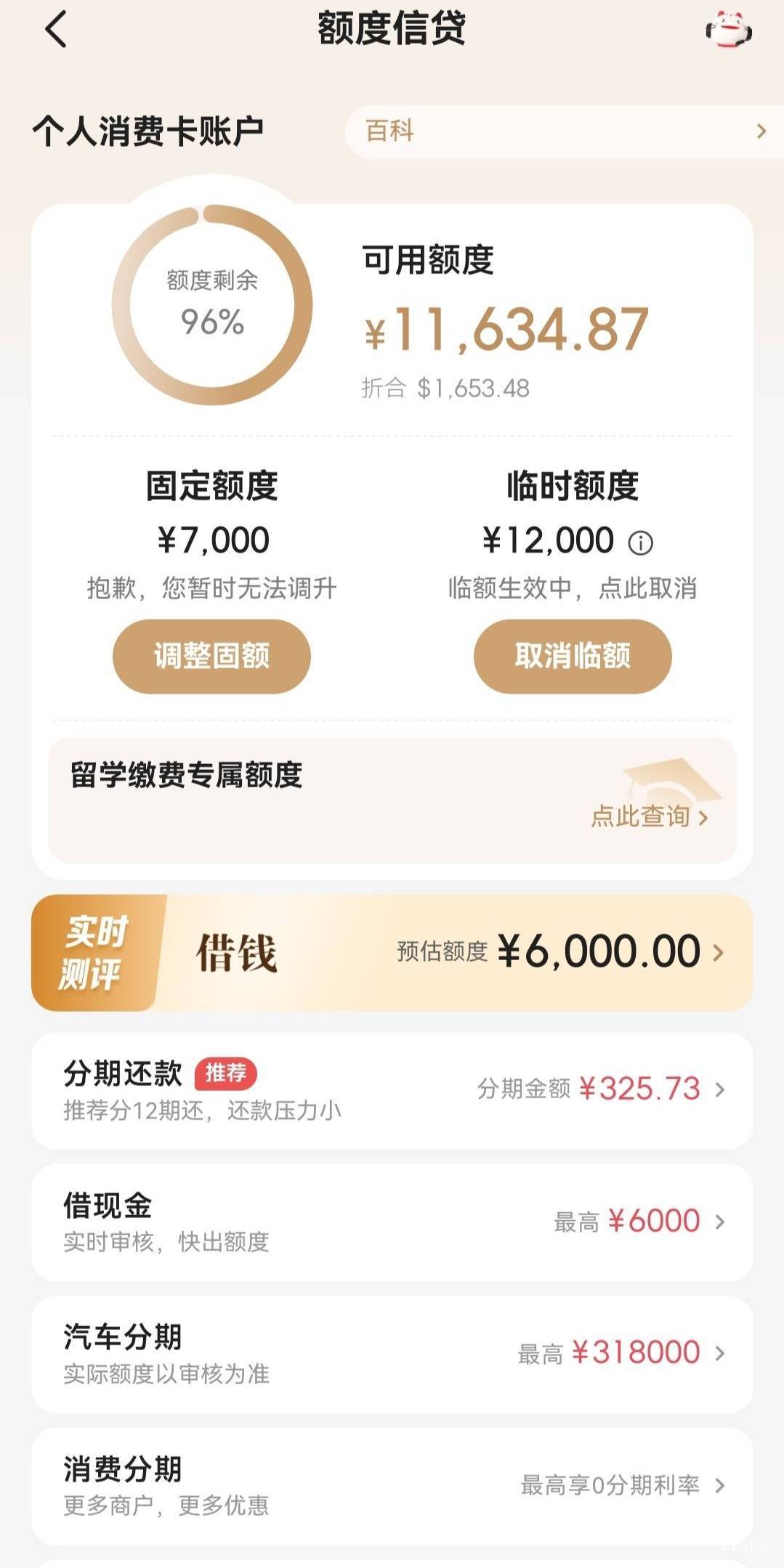
Task: Open the 汽车分期 row
Action: (x=392, y=1354)
